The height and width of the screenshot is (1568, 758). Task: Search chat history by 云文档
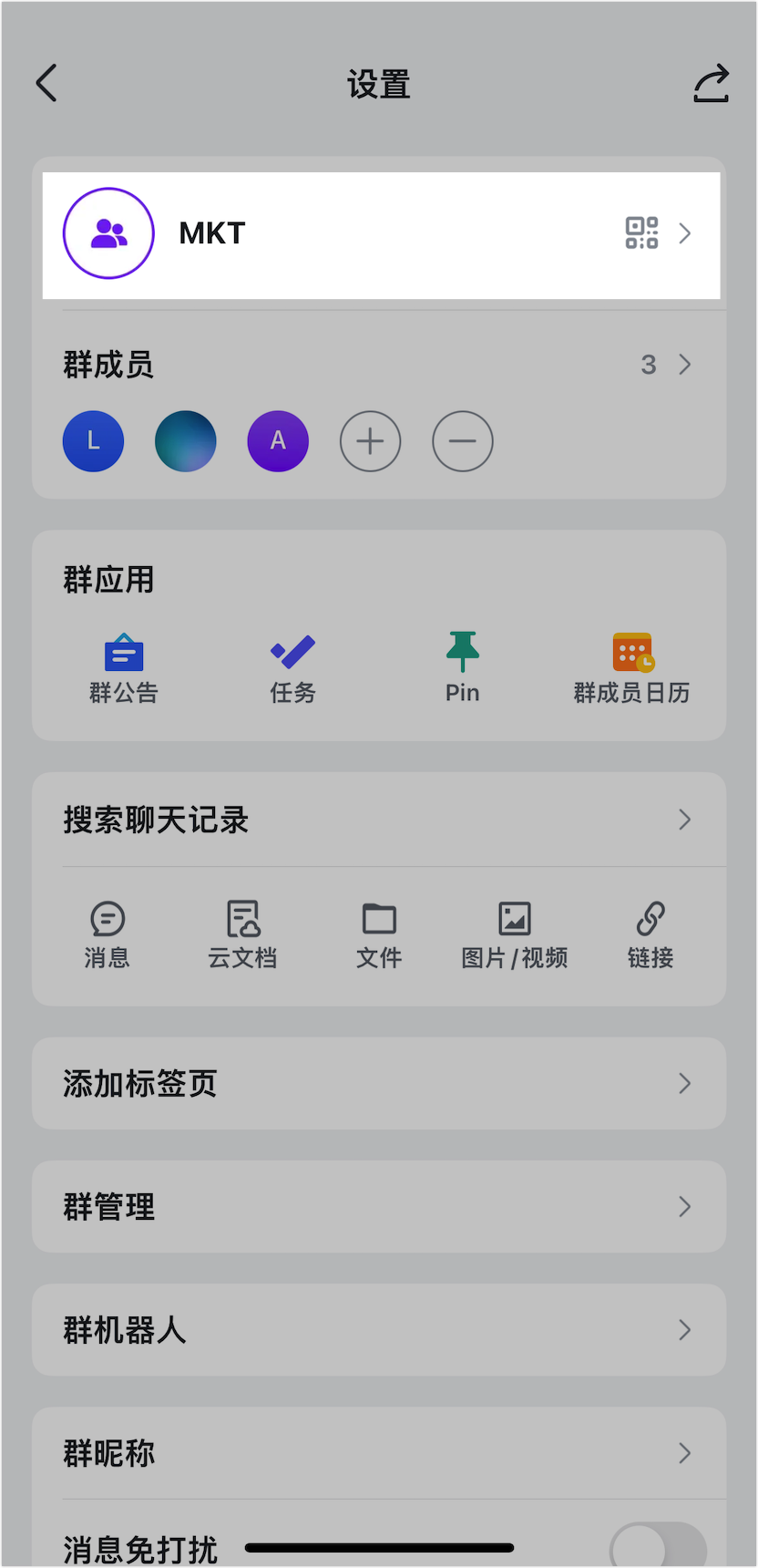(242, 935)
